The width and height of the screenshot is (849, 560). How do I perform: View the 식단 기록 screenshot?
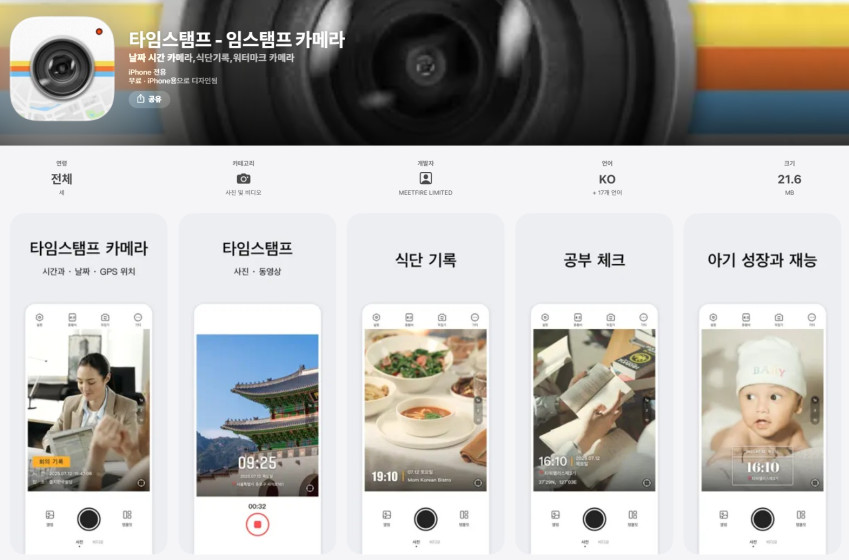(x=425, y=385)
